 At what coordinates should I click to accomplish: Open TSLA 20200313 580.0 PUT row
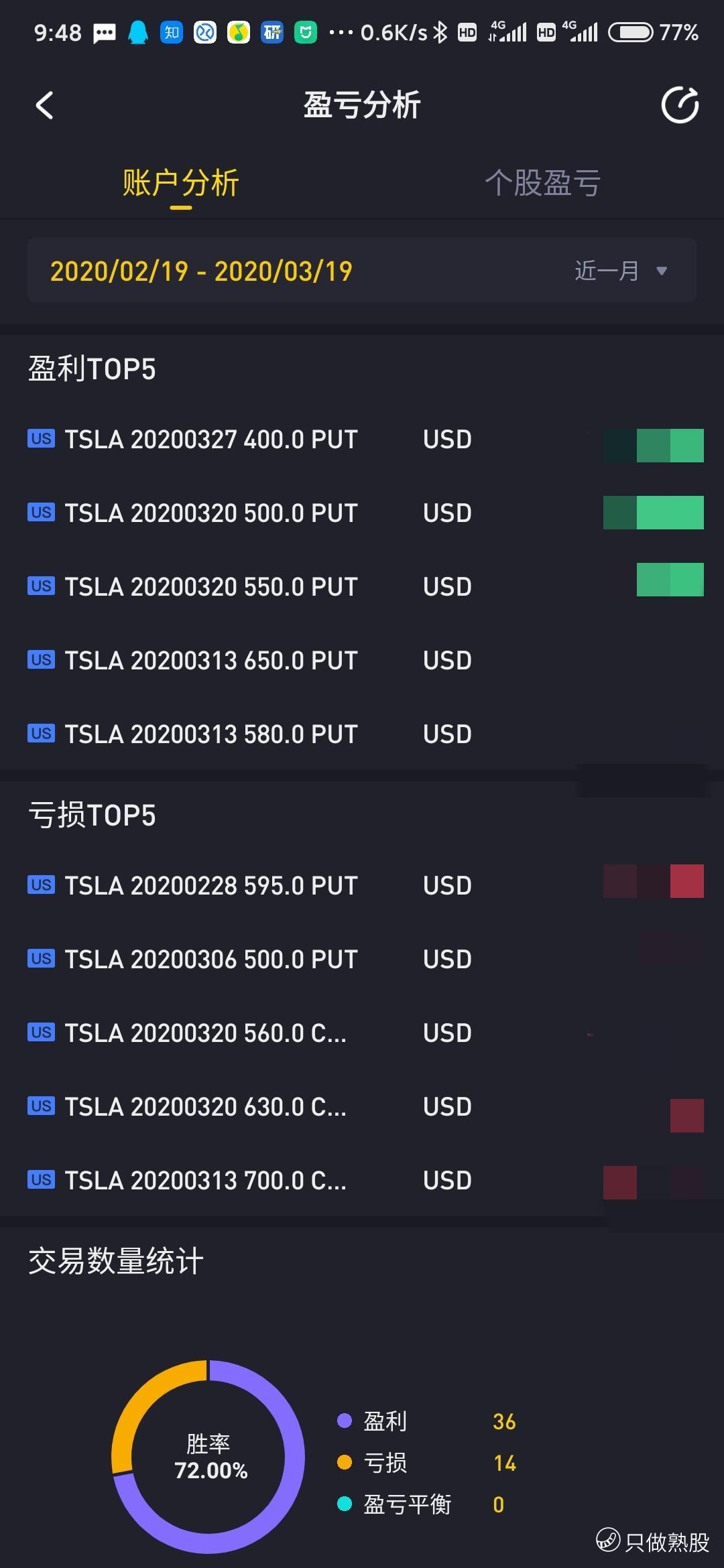click(362, 734)
